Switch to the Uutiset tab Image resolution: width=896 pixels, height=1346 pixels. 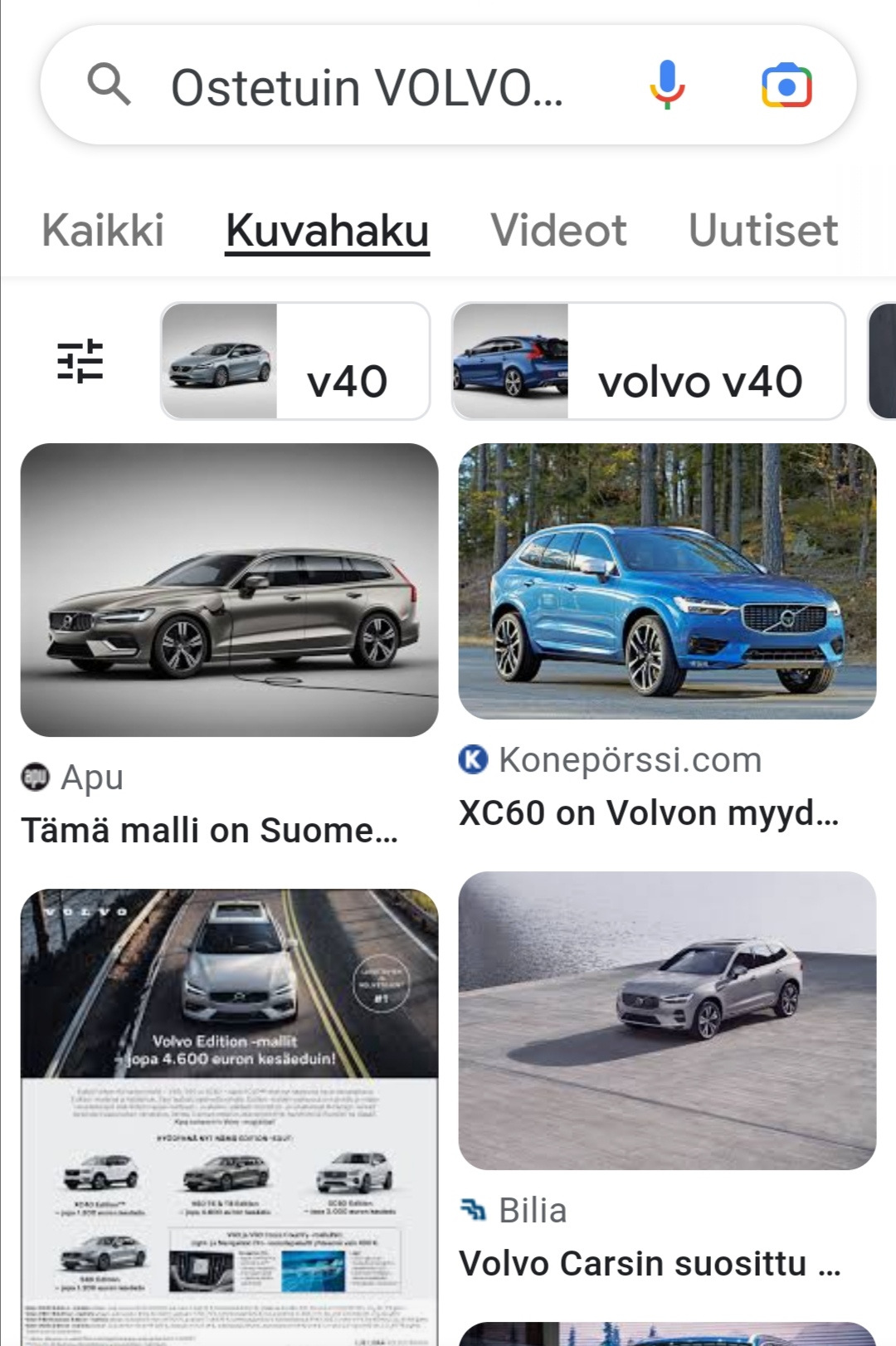tap(762, 230)
